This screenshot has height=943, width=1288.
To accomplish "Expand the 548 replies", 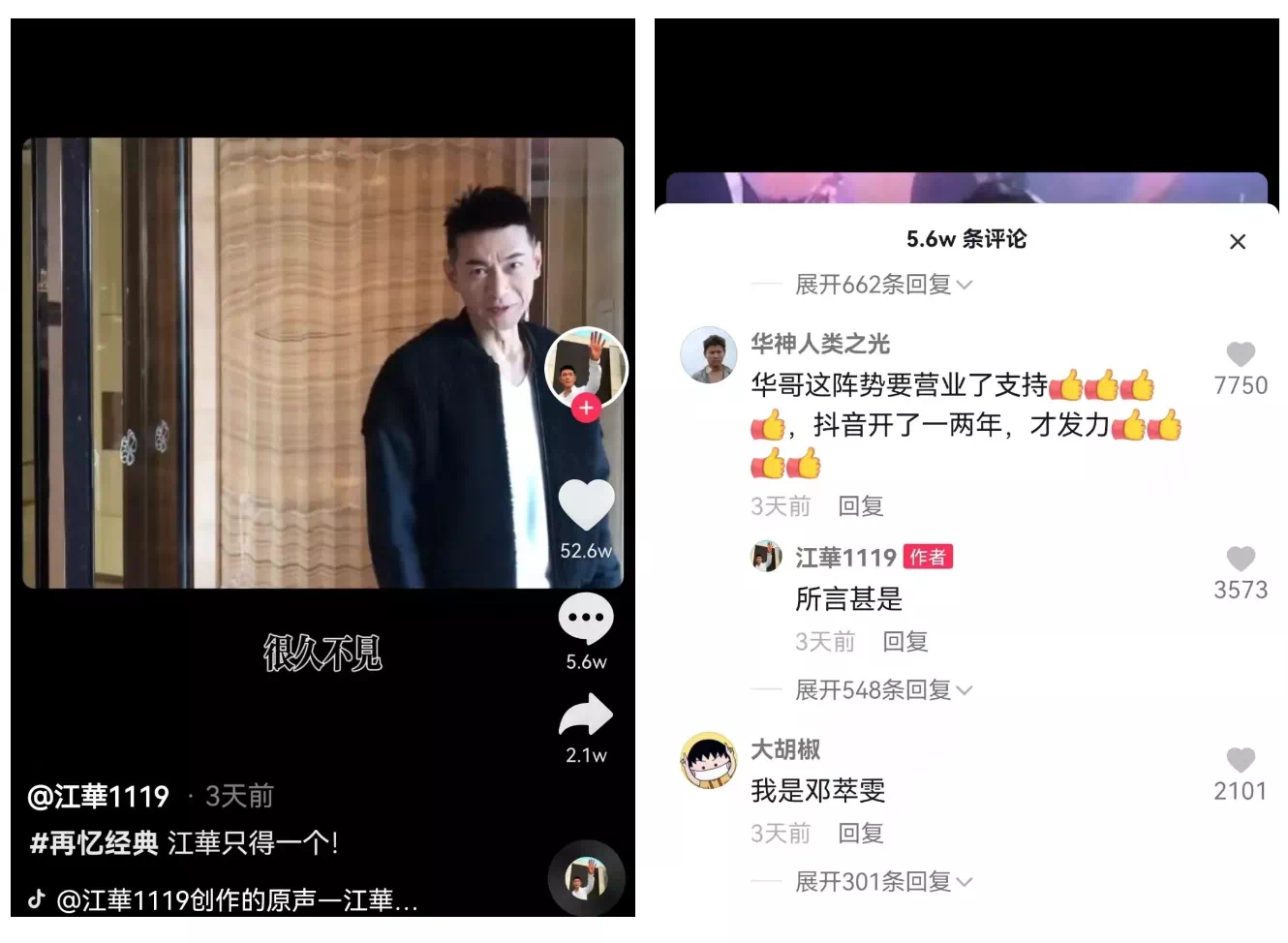I will 882,690.
